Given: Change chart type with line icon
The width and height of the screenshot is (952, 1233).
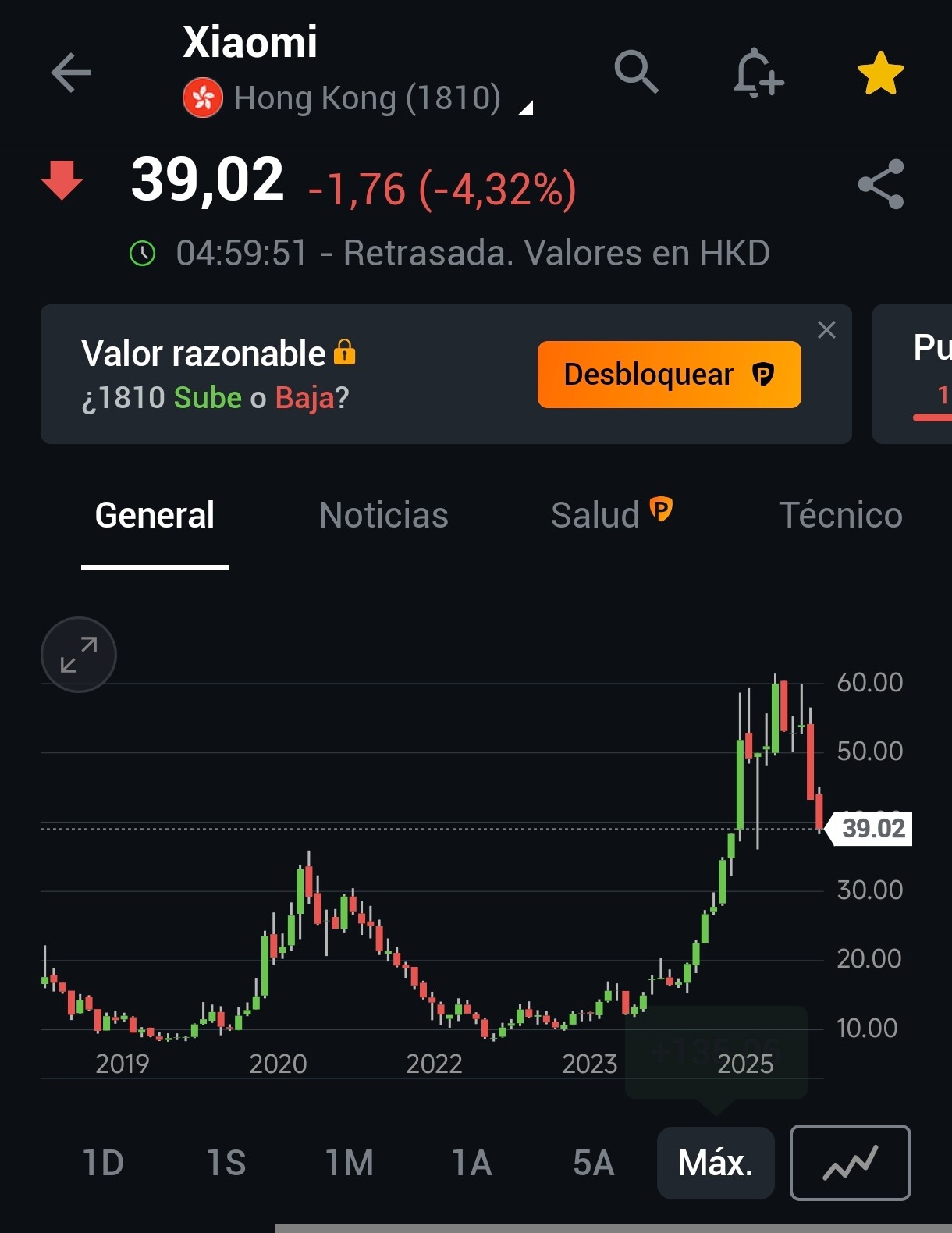Looking at the screenshot, I should pyautogui.click(x=850, y=1163).
